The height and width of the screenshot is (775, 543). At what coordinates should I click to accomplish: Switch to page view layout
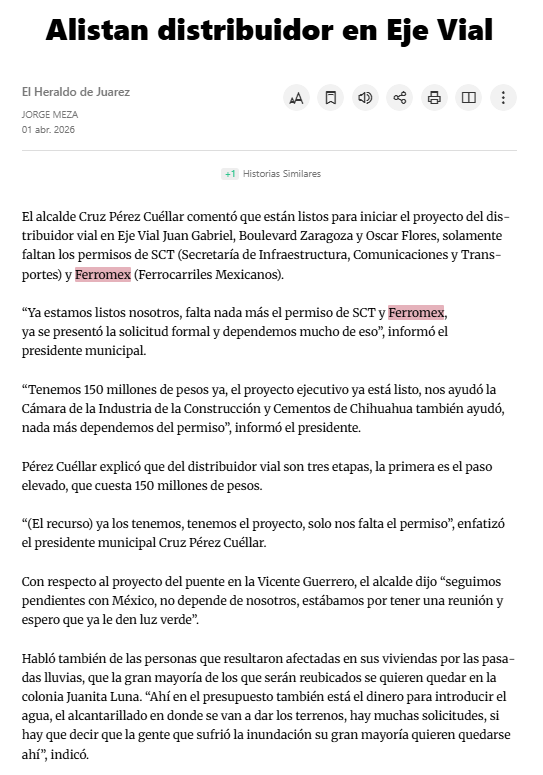(x=469, y=97)
